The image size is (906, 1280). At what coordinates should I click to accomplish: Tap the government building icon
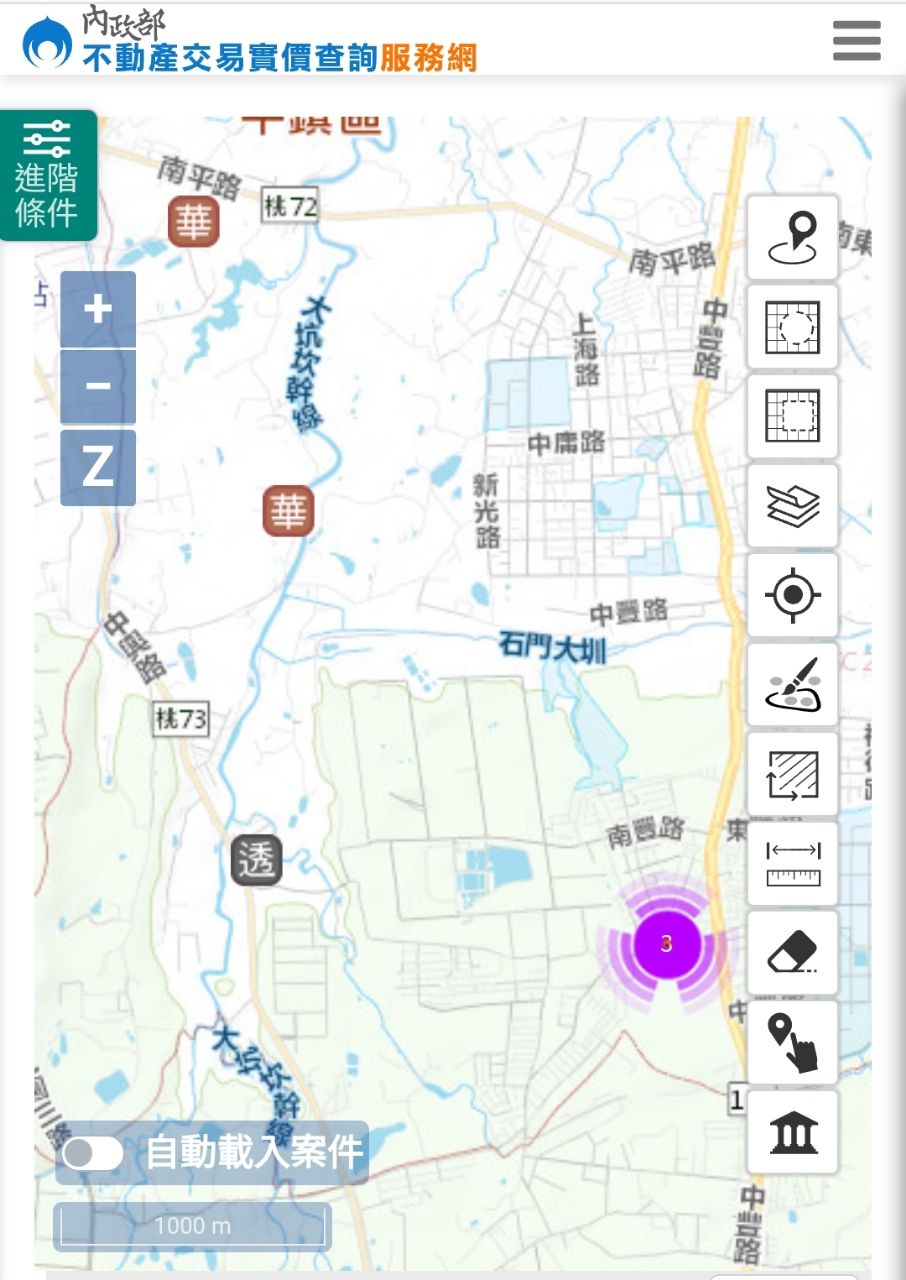pos(792,1132)
